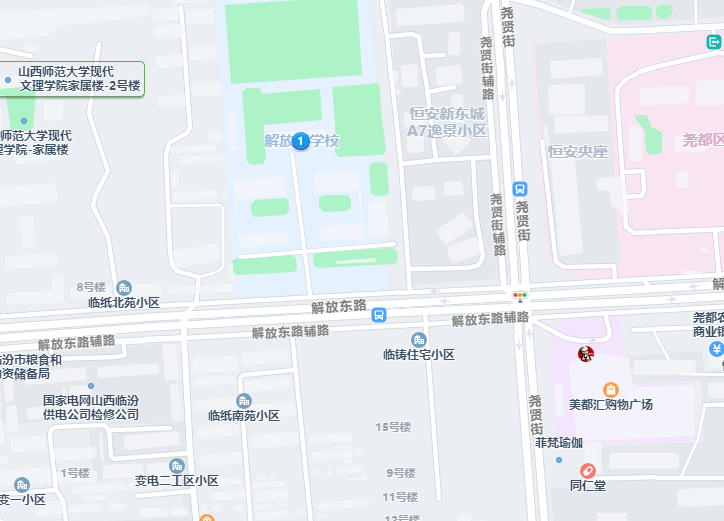Open the 临铸住宅小区 place marker

(x=418, y=339)
